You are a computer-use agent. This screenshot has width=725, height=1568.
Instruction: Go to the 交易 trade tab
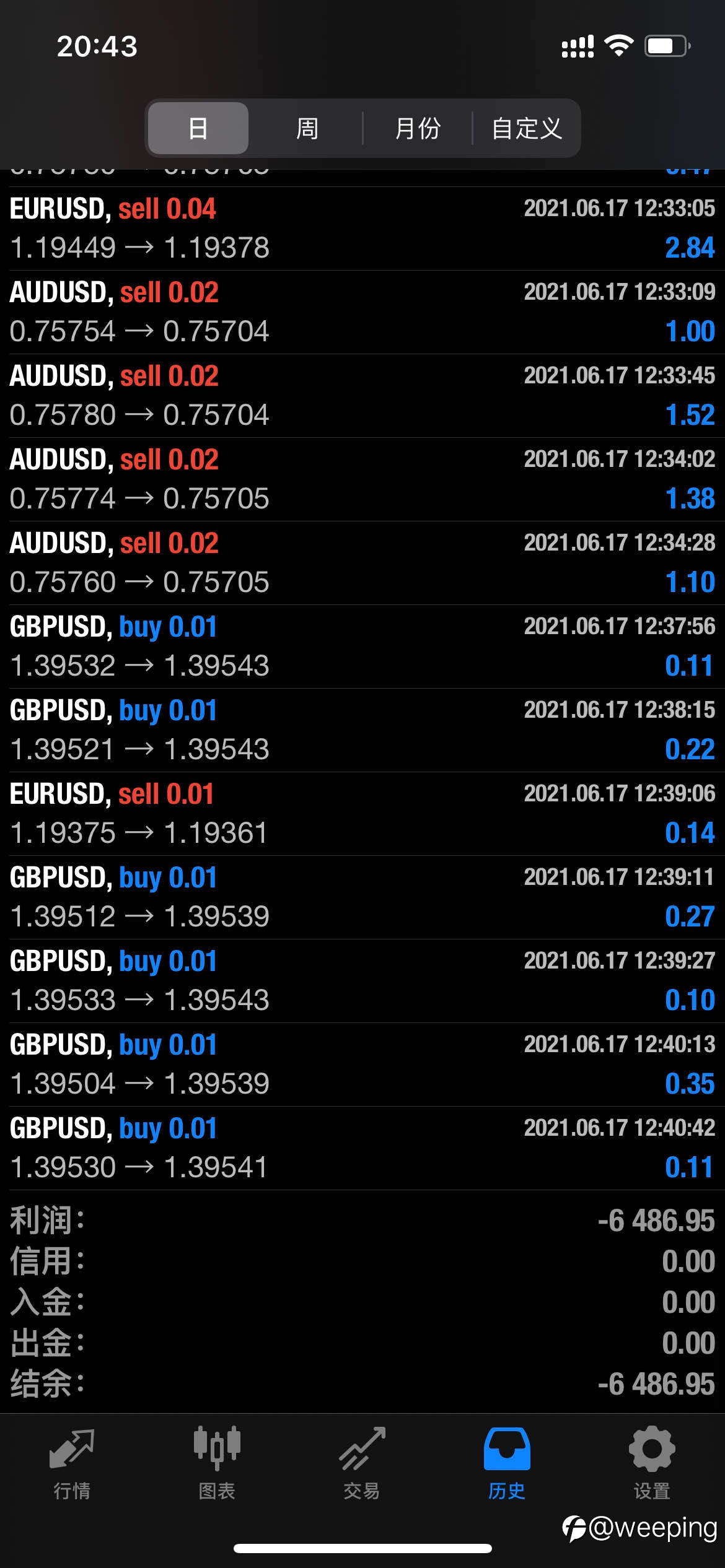[362, 1464]
